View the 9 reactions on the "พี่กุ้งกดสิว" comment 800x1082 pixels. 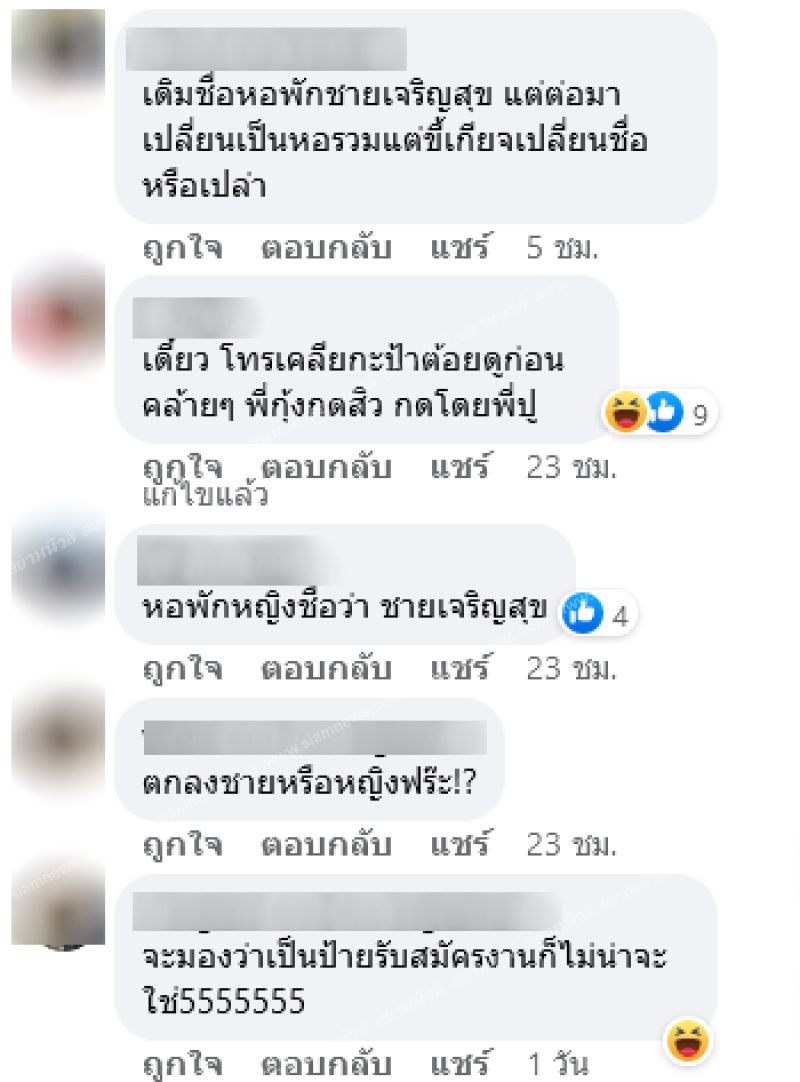[x=661, y=413]
